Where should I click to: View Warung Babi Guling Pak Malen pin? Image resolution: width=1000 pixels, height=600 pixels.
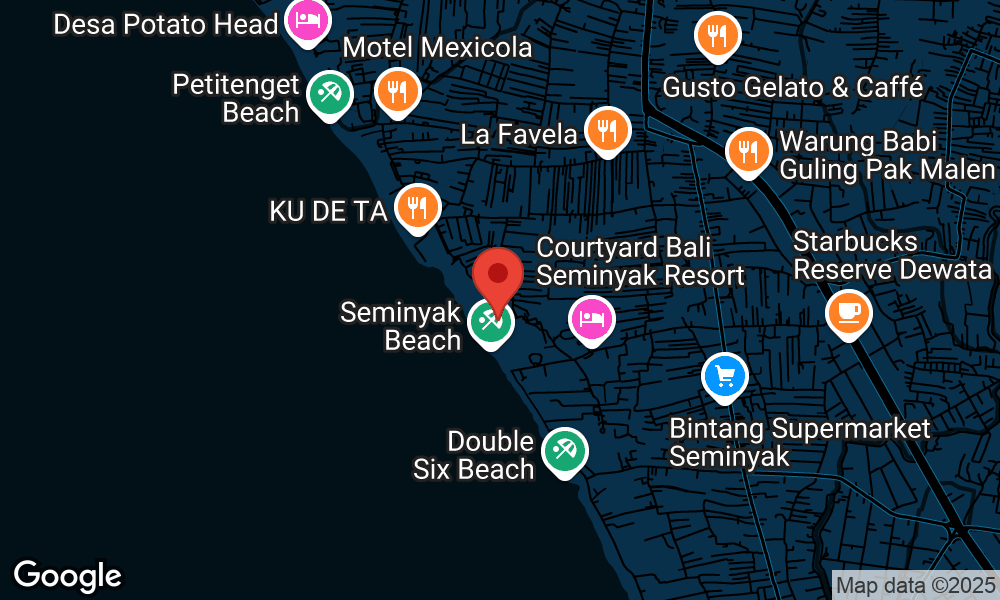747,151
